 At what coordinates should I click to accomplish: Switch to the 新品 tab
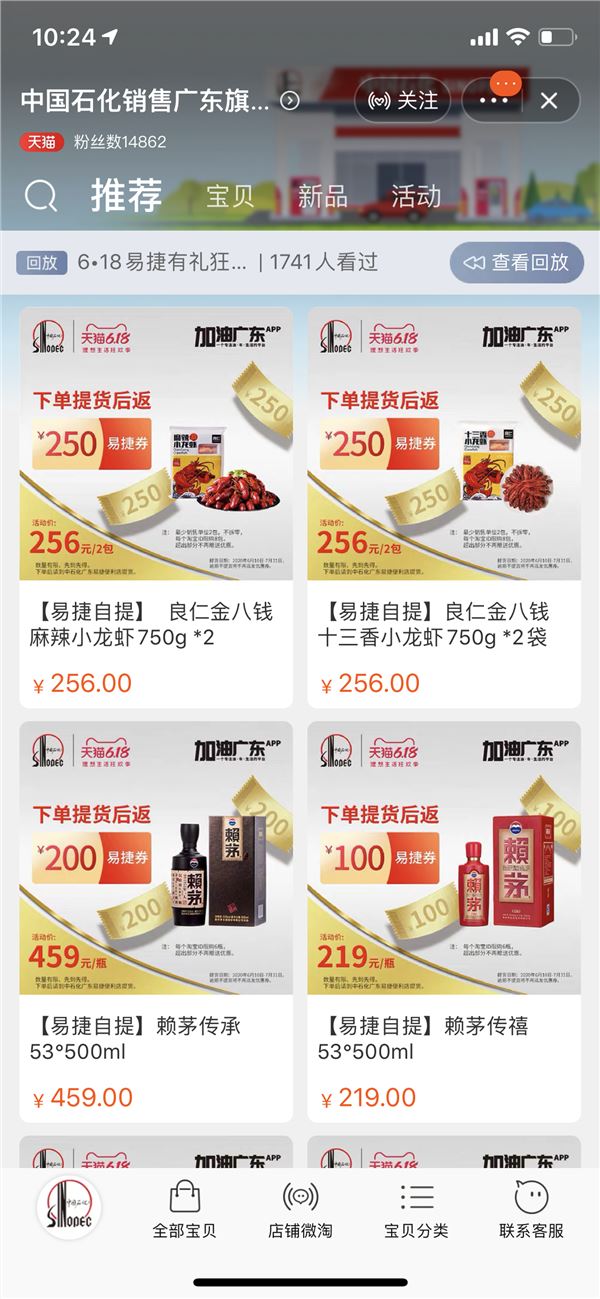pos(322,196)
